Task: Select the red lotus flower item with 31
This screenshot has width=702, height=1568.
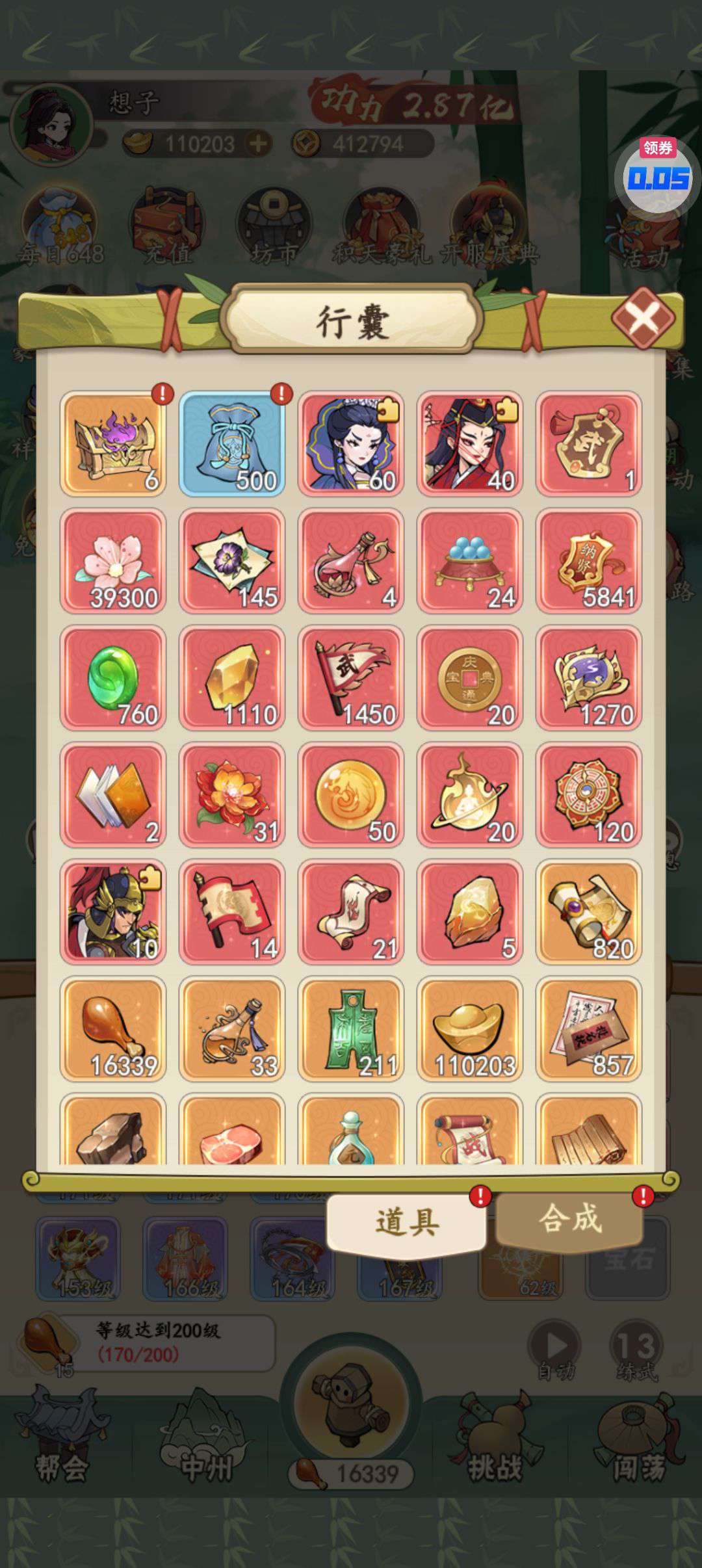Action: click(232, 794)
